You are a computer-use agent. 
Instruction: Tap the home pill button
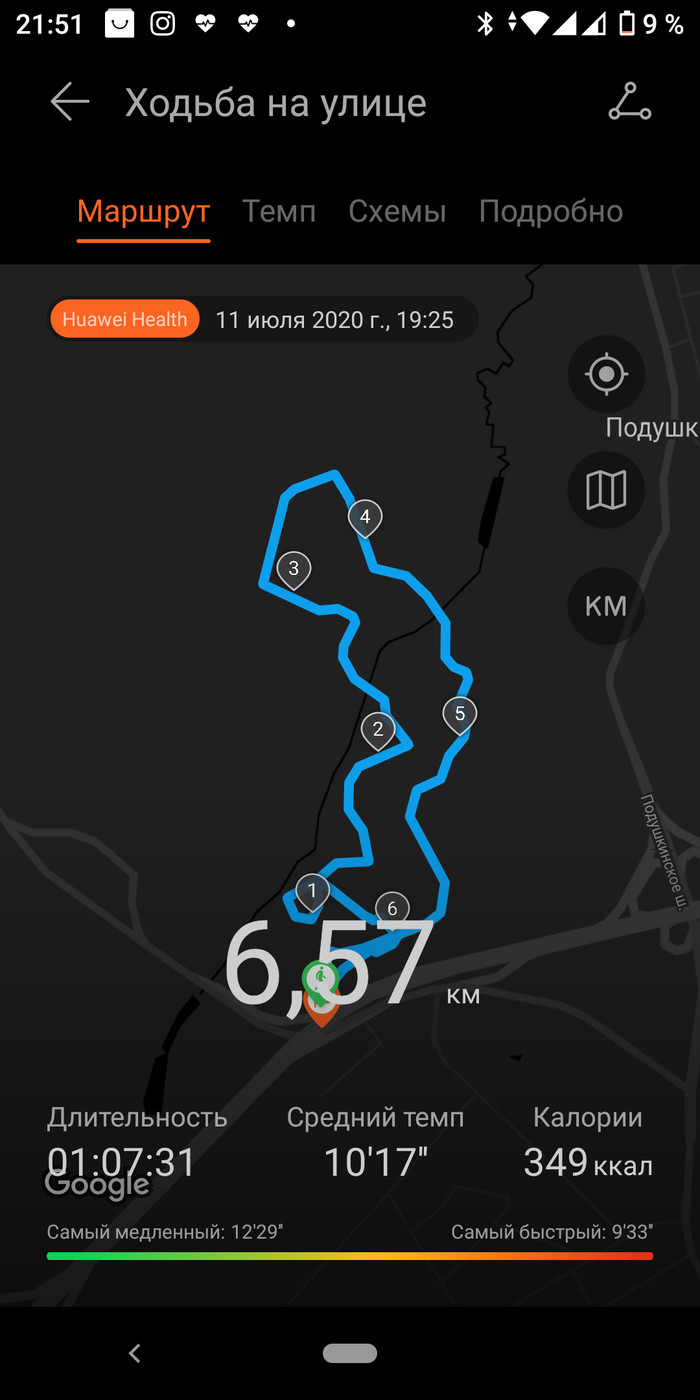pyautogui.click(x=350, y=1353)
